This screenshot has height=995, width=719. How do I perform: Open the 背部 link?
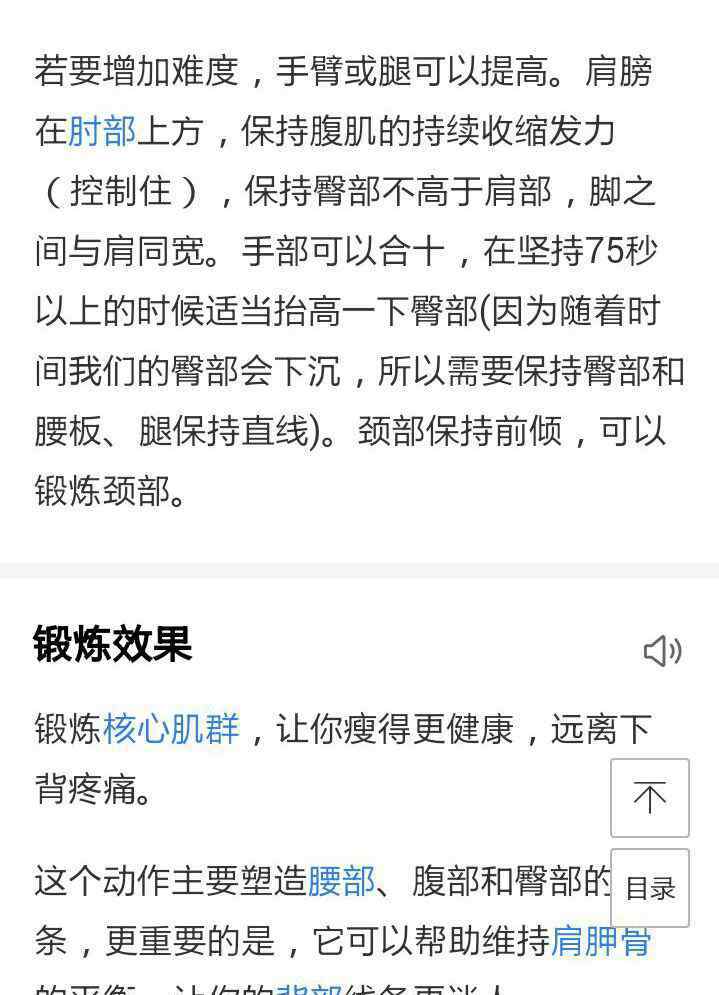point(309,986)
